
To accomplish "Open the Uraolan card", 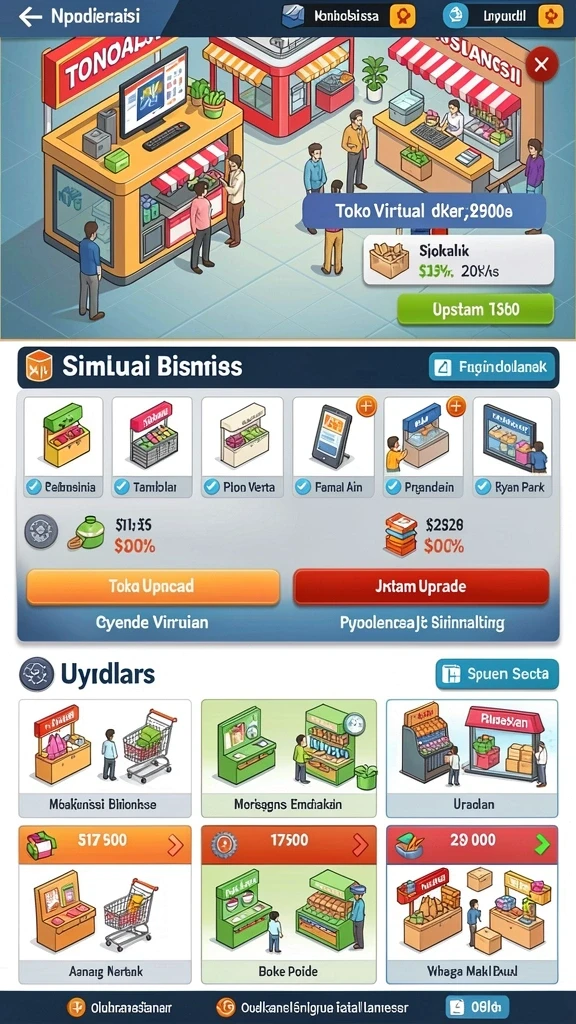I will [x=472, y=758].
